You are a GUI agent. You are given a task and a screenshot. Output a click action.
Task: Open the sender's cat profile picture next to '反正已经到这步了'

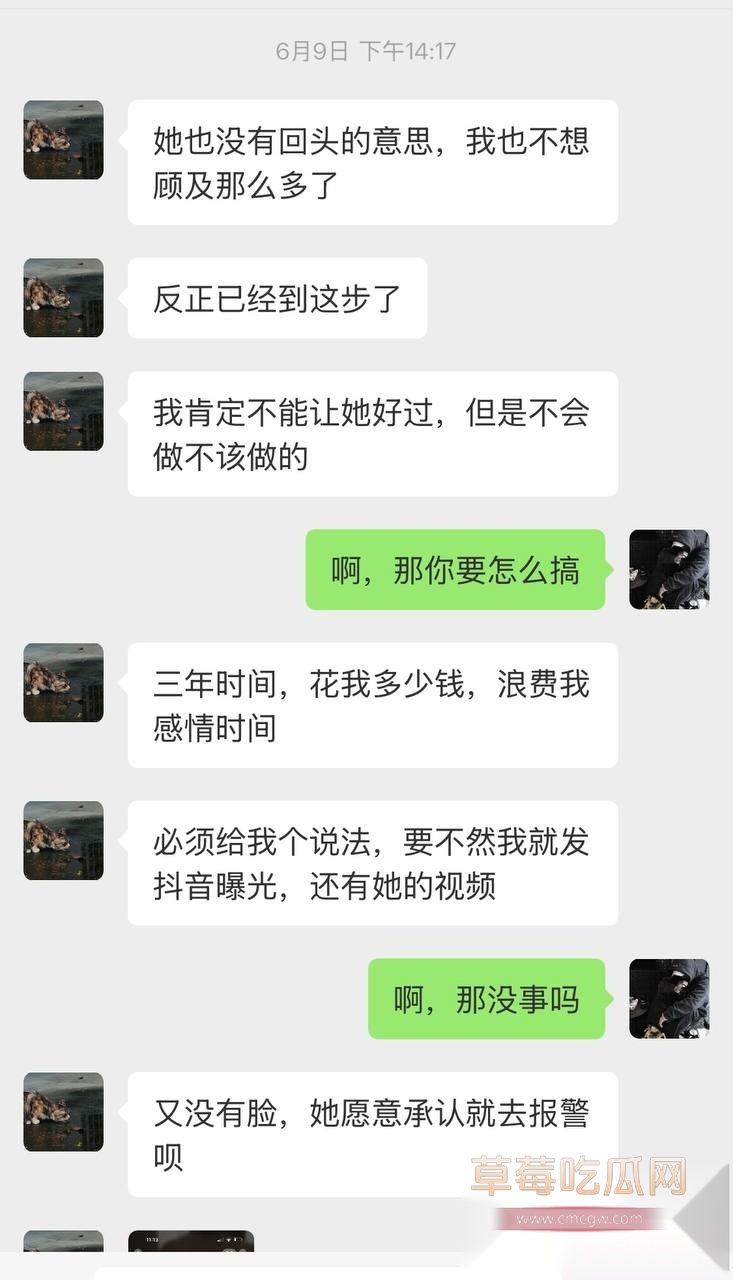62,297
